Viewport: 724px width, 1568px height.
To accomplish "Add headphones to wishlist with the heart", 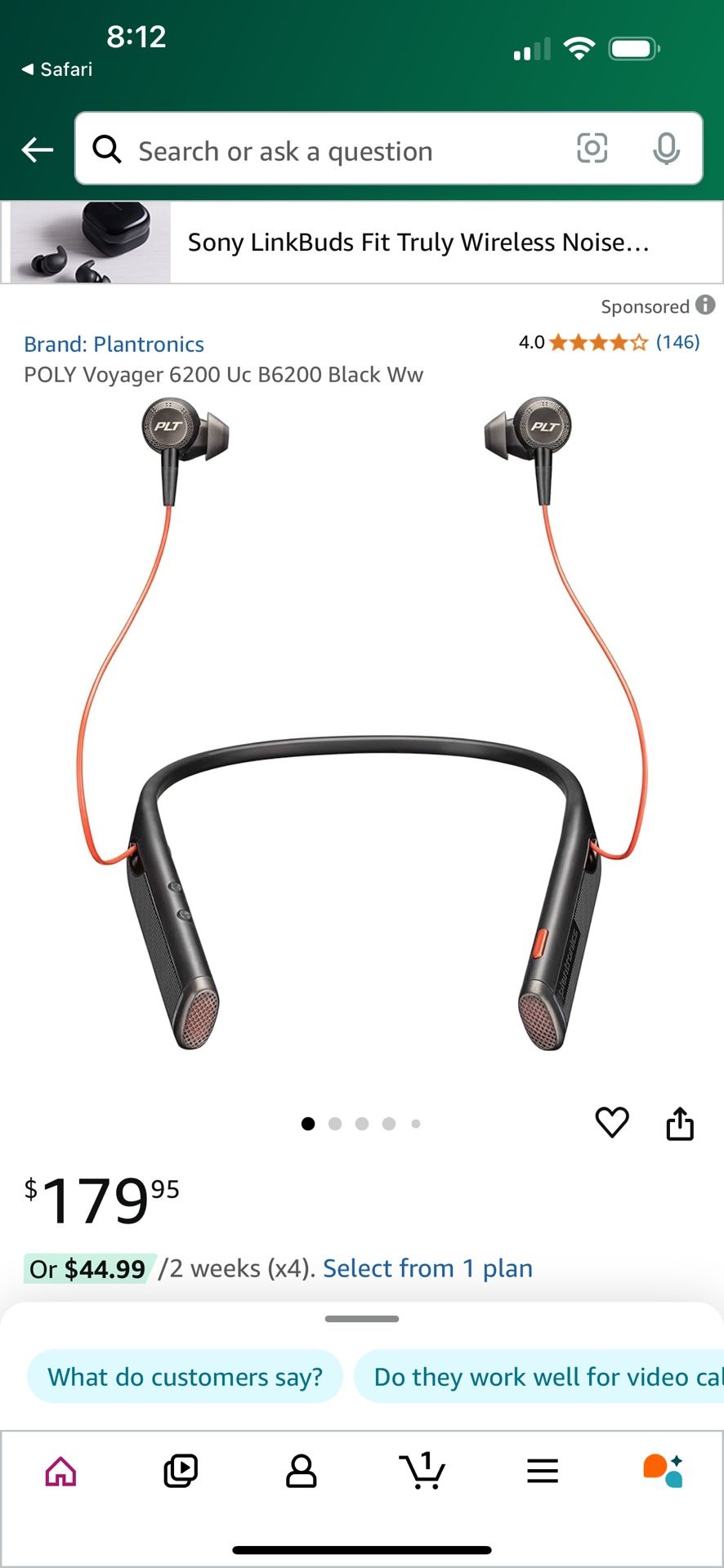I will (x=612, y=1123).
